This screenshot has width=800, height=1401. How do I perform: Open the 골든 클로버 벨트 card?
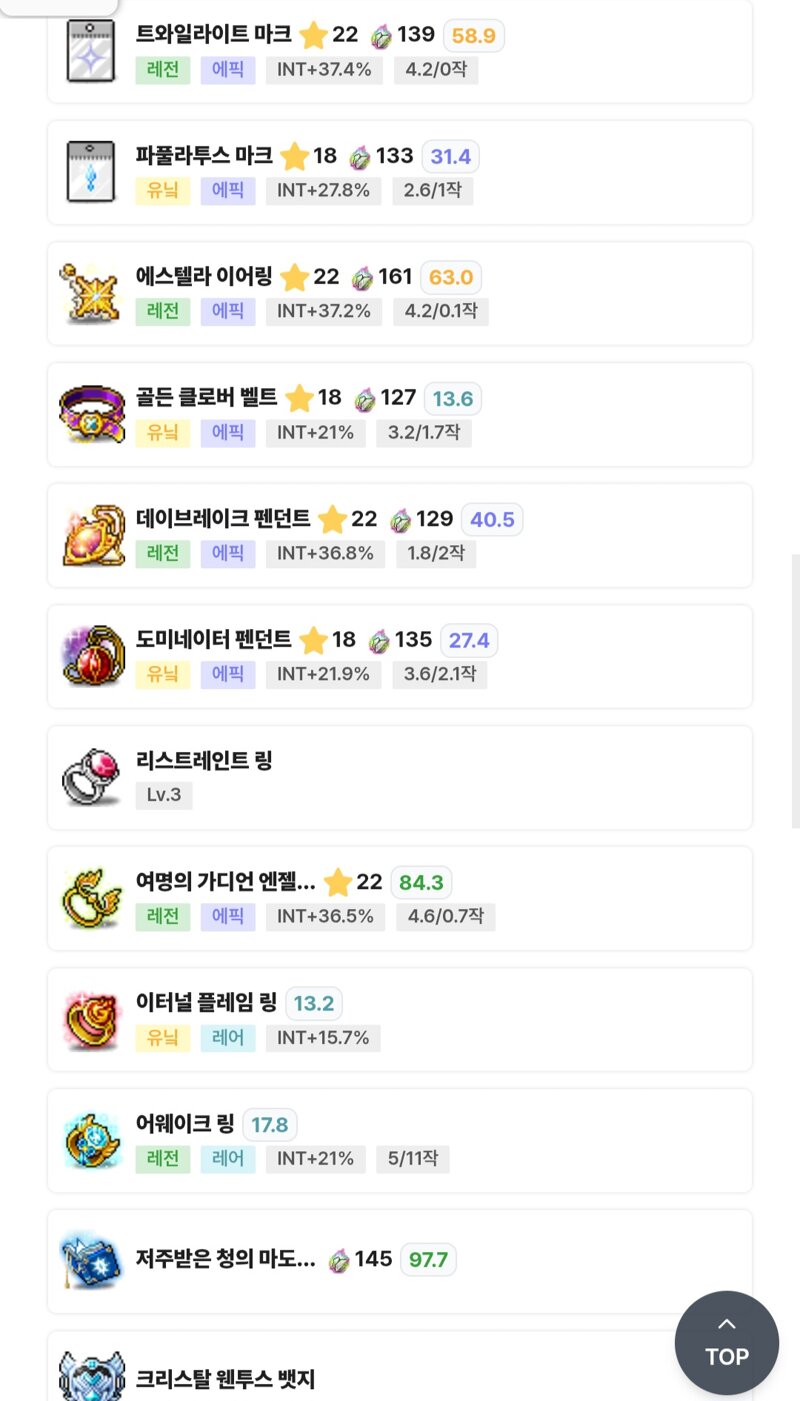400,415
